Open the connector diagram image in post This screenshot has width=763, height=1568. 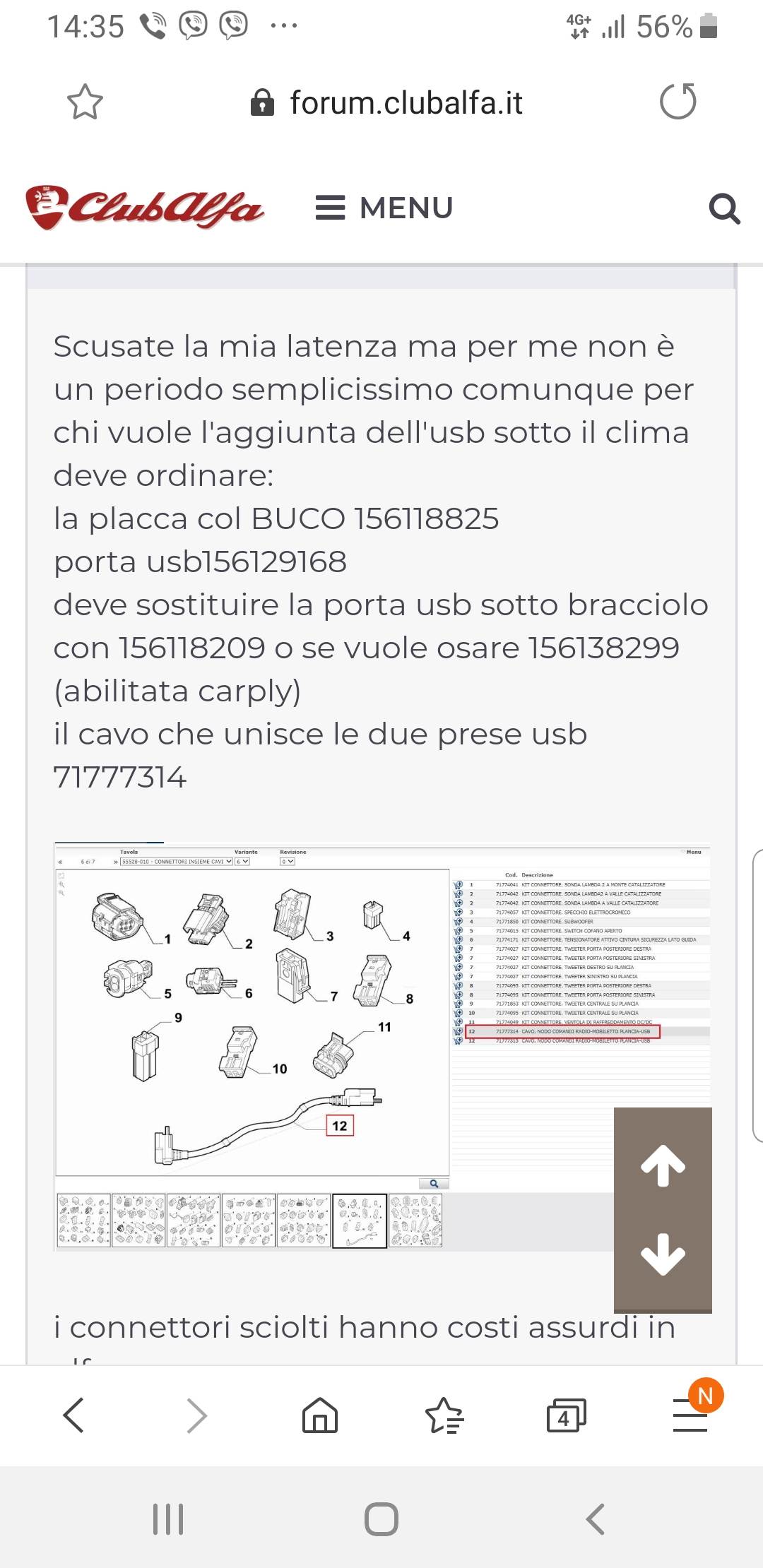pos(382,1047)
